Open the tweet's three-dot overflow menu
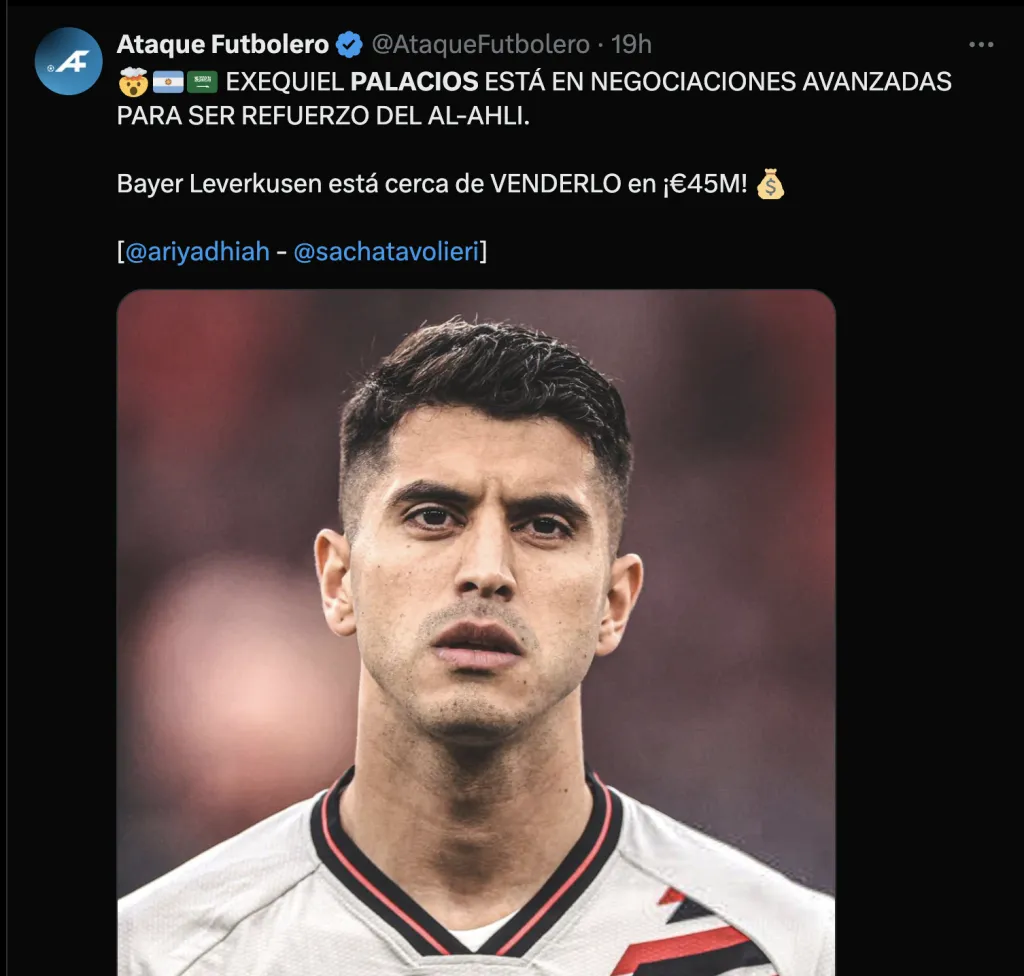1024x976 pixels. click(x=981, y=45)
